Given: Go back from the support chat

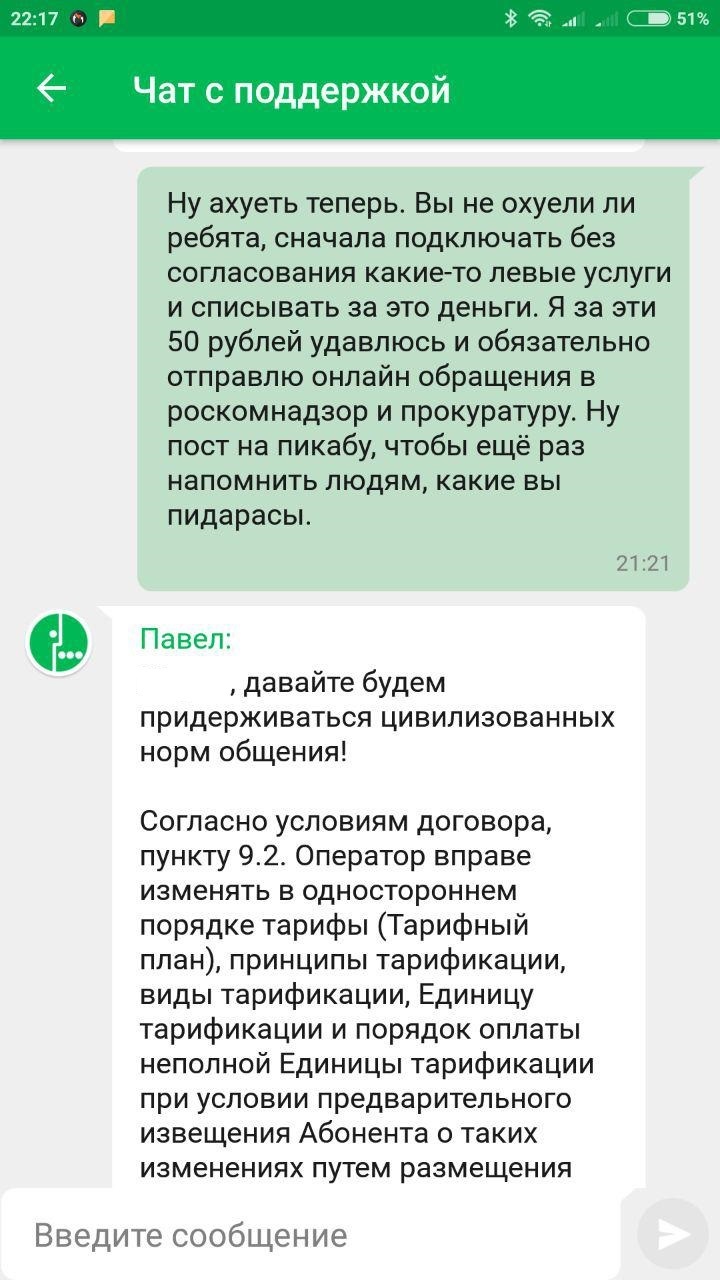Looking at the screenshot, I should pos(51,89).
